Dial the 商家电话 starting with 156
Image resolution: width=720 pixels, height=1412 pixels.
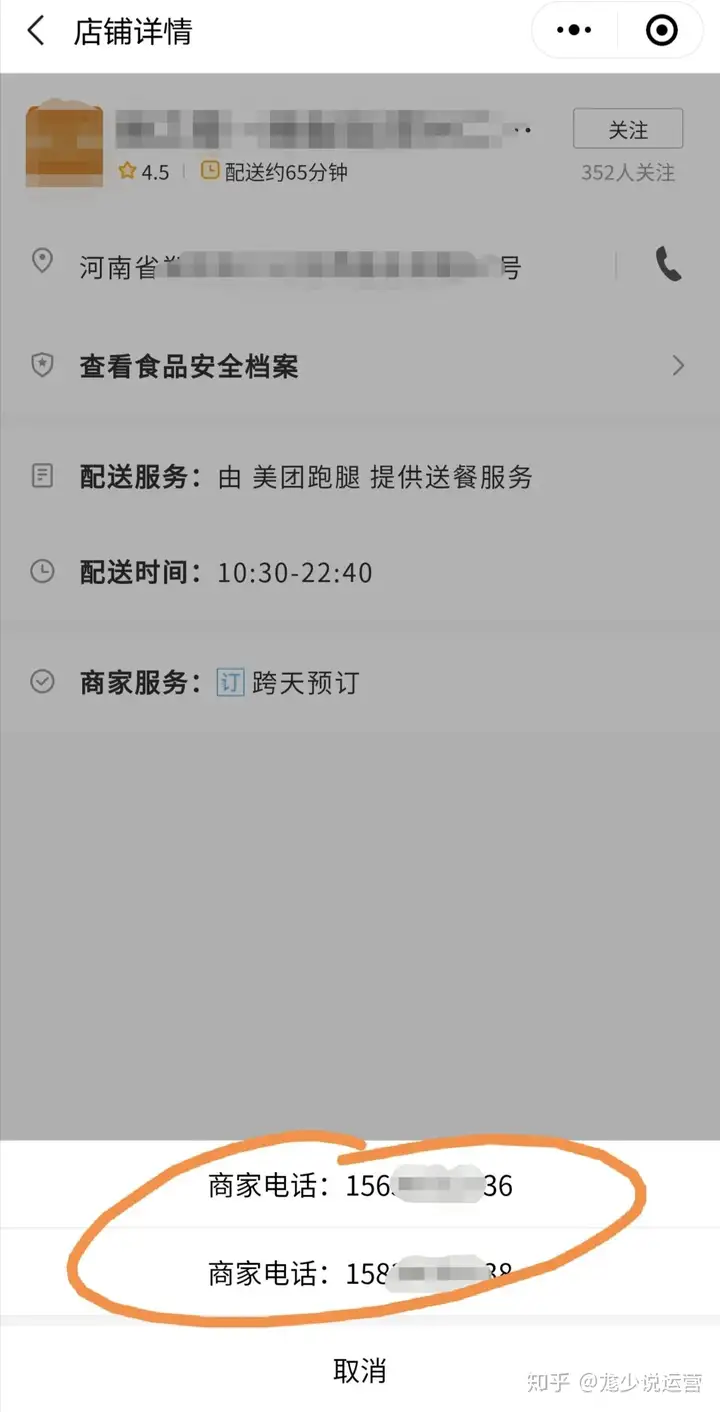click(360, 1186)
